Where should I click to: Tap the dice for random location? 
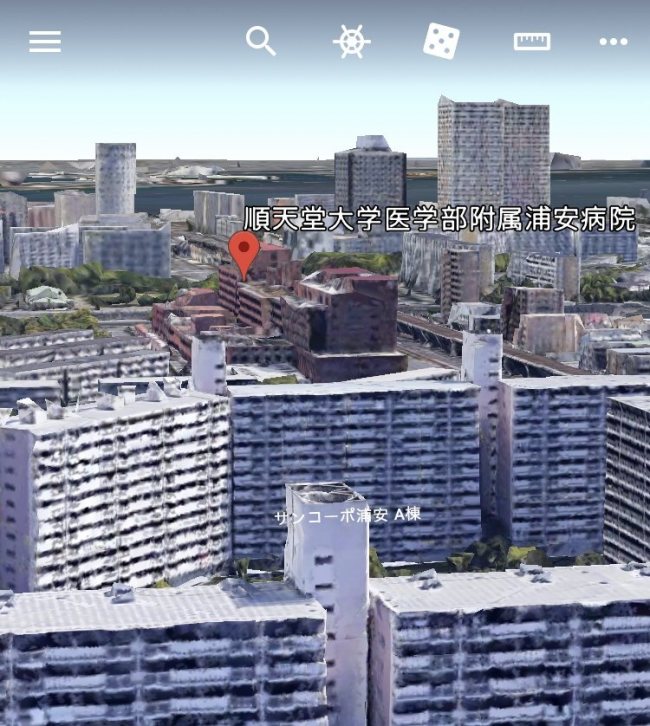pos(441,41)
